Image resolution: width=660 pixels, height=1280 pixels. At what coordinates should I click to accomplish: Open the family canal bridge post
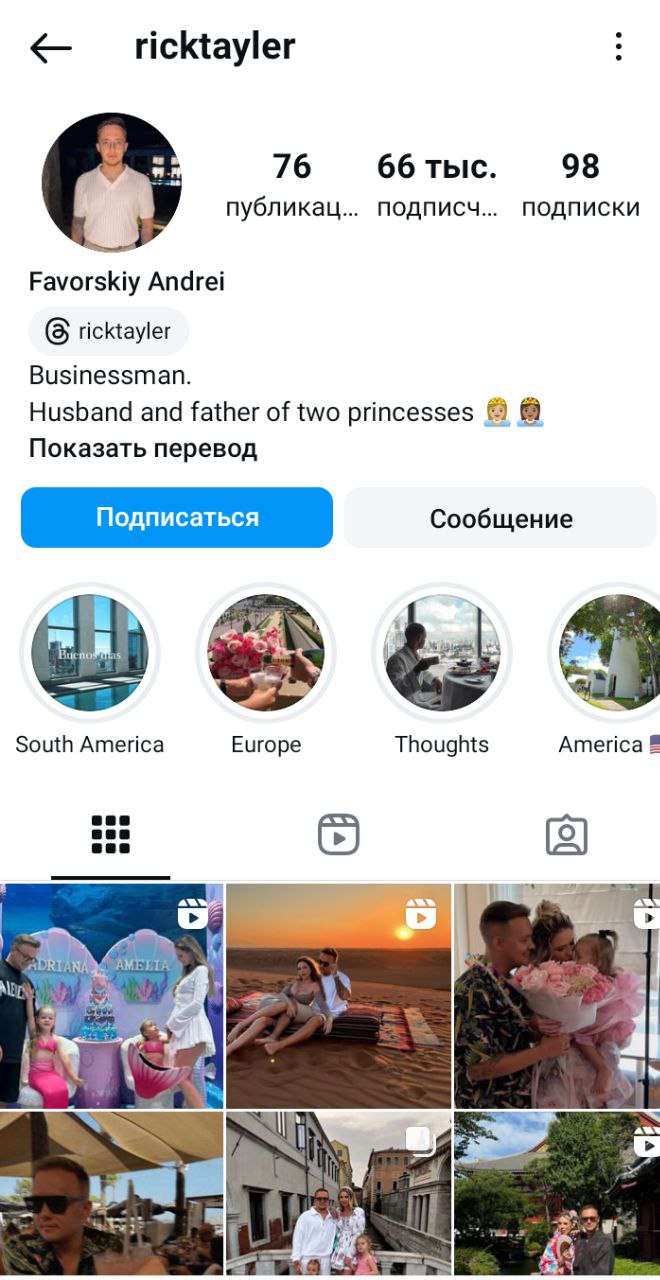(338, 1193)
